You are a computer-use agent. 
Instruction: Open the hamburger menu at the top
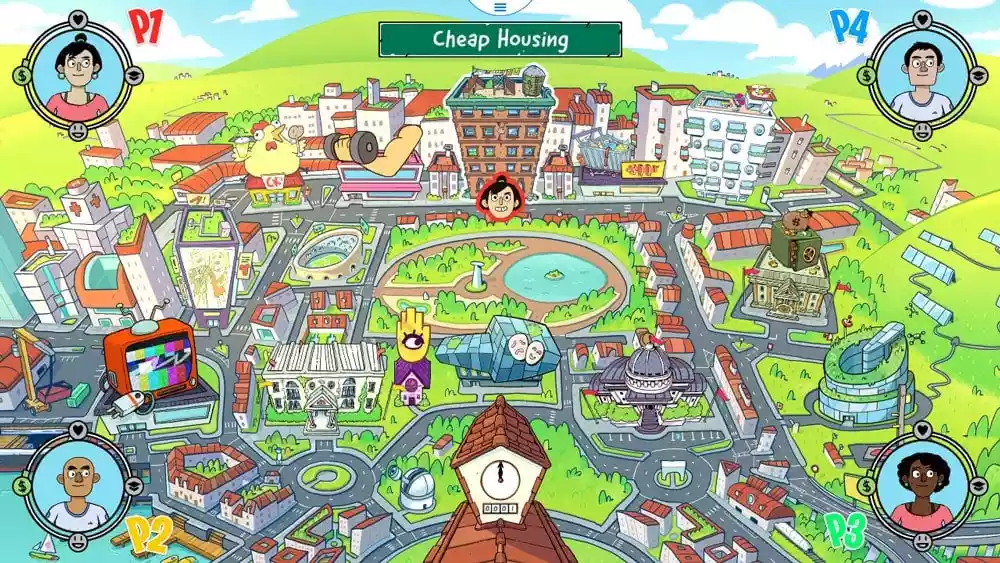pyautogui.click(x=500, y=7)
